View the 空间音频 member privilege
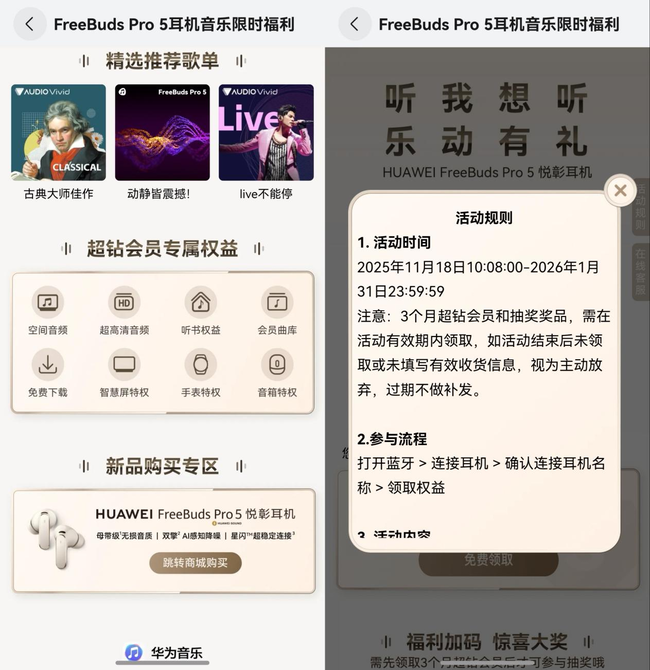The height and width of the screenshot is (670, 650). point(47,310)
